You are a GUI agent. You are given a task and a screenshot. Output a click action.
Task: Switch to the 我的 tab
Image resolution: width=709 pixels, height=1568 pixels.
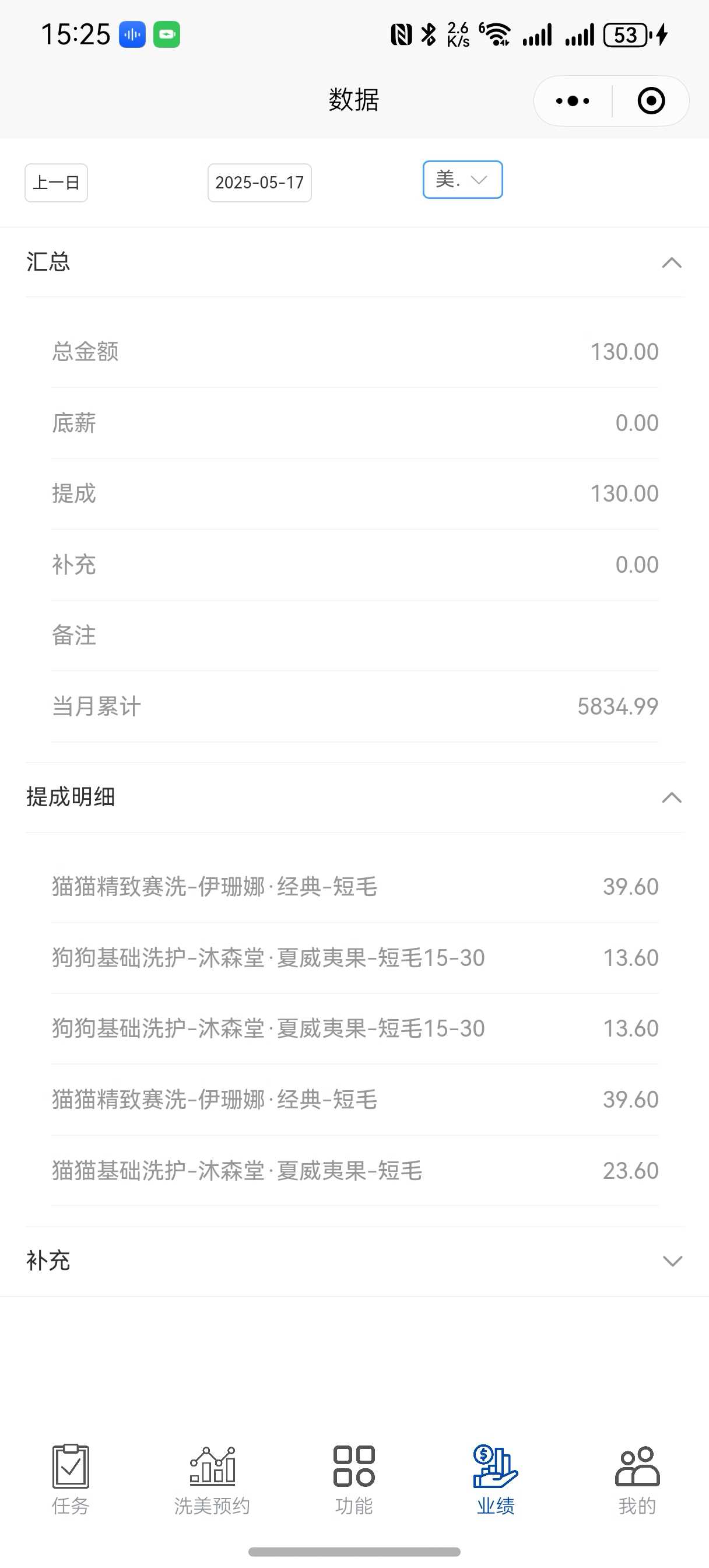(637, 1479)
